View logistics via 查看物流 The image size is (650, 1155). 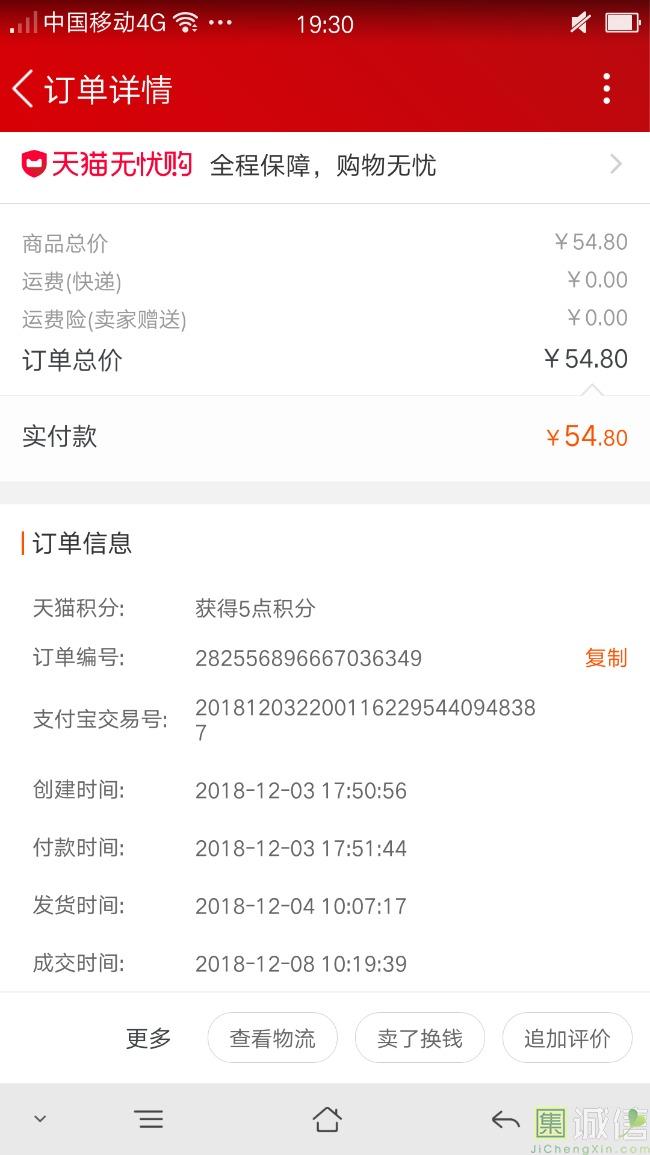point(272,1038)
